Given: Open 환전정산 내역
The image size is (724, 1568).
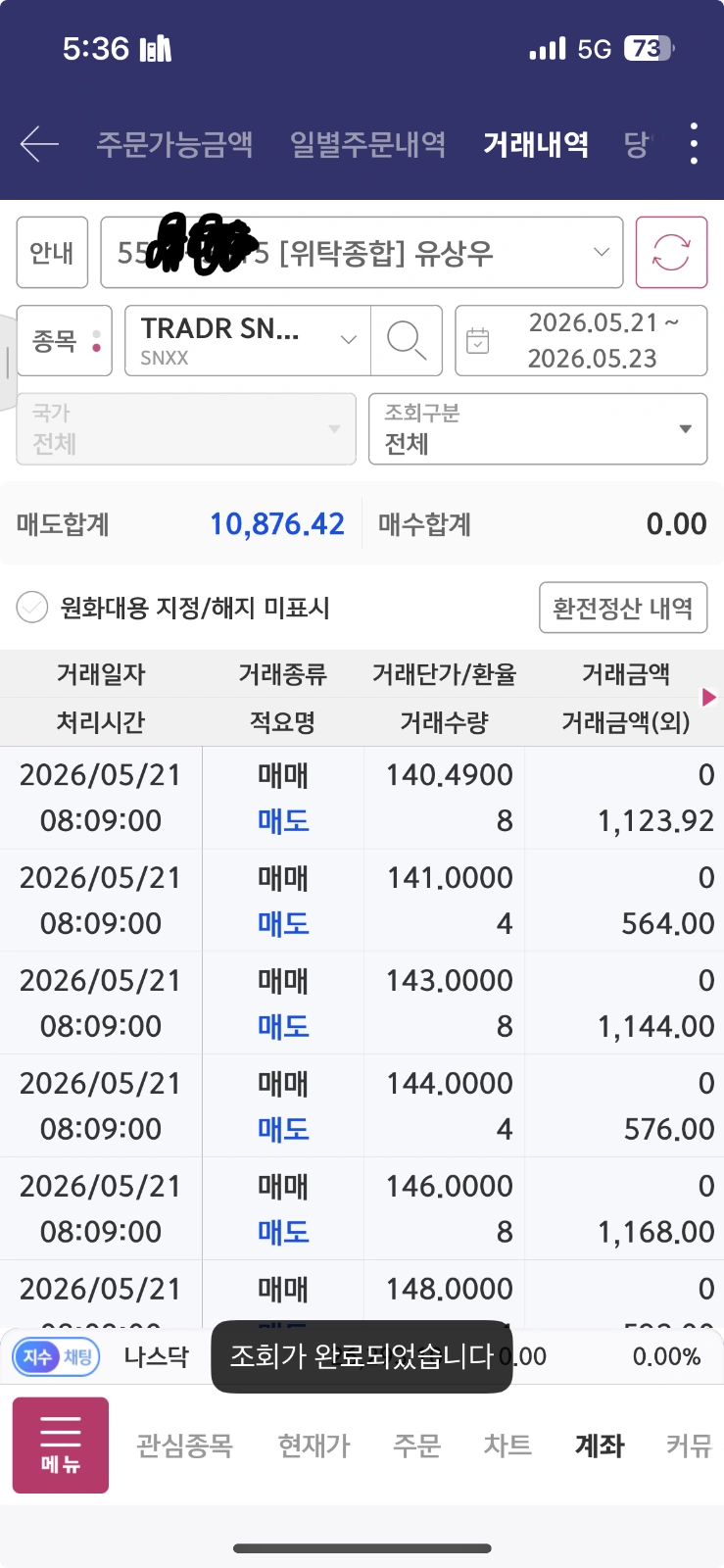Looking at the screenshot, I should click(623, 608).
